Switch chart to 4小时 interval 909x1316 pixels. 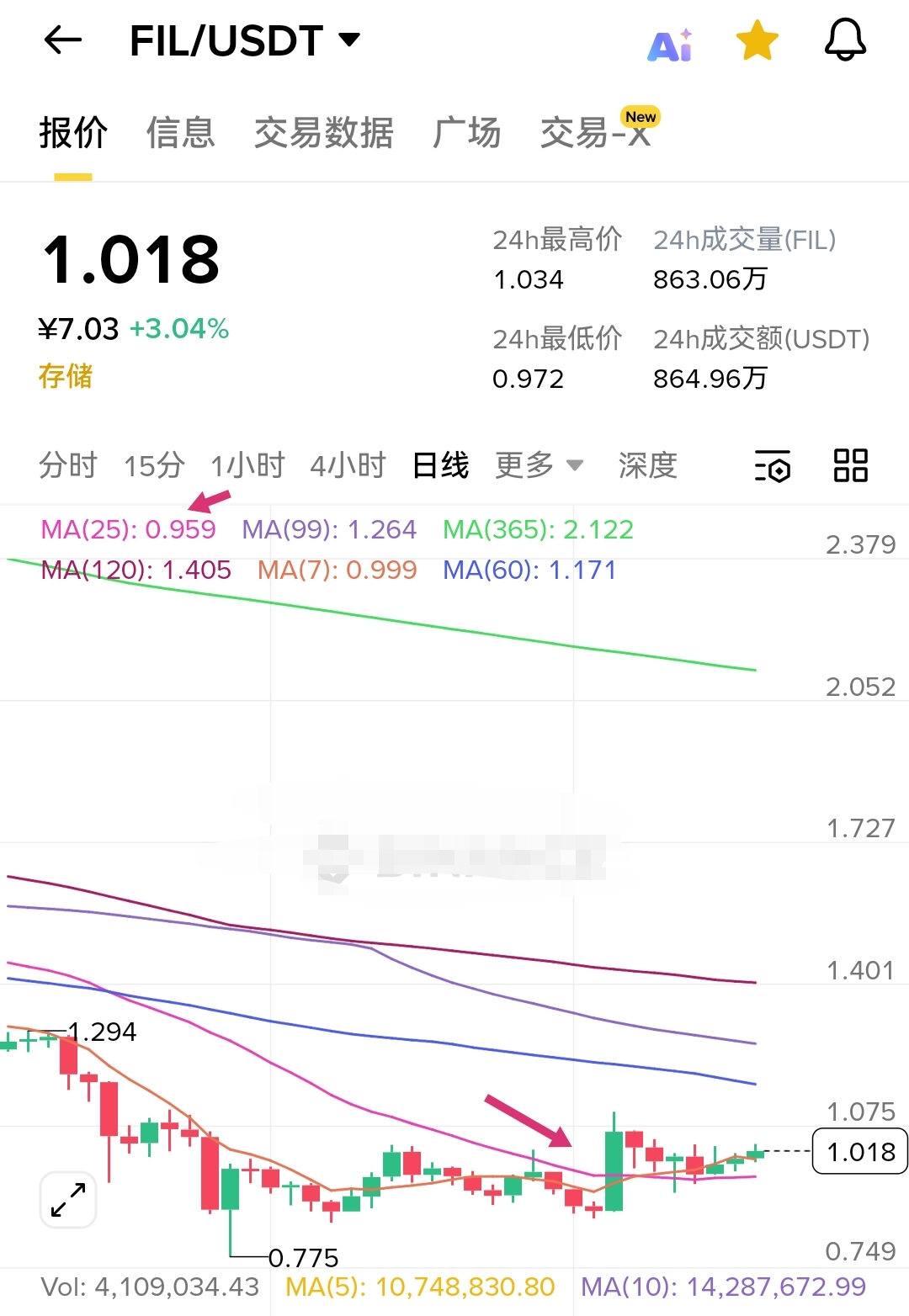coord(348,465)
